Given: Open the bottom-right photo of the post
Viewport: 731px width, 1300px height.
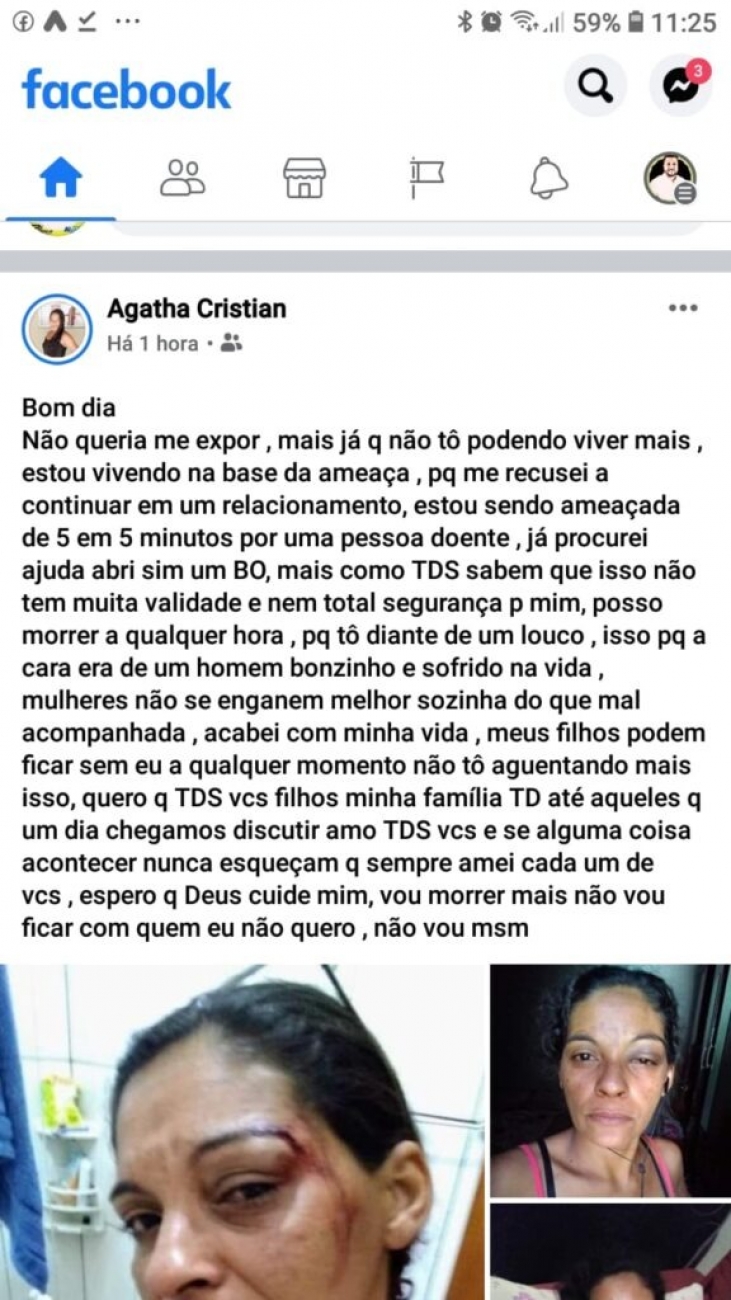Looking at the screenshot, I should [x=611, y=1252].
